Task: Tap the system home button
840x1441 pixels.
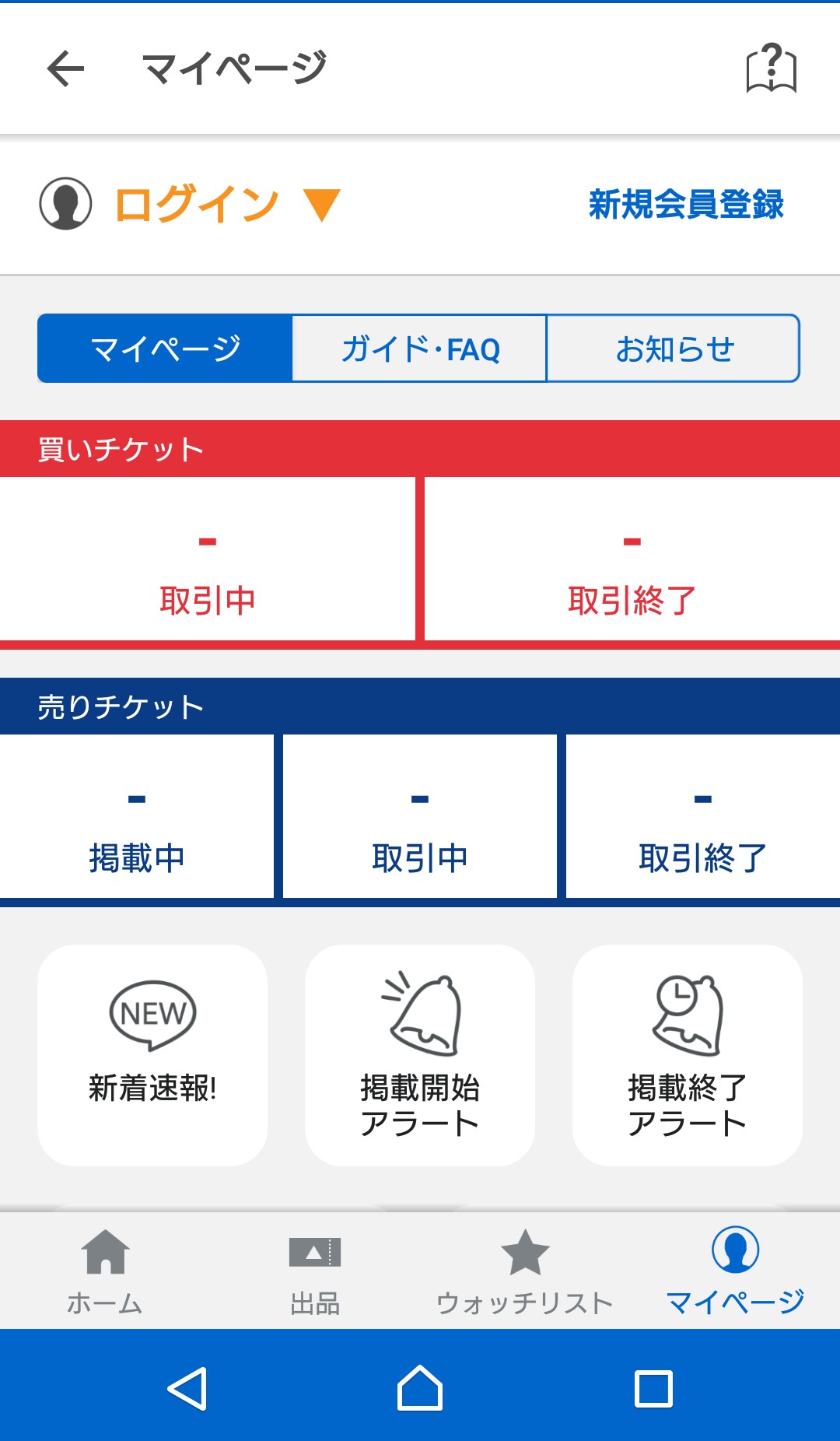Action: tap(420, 1388)
